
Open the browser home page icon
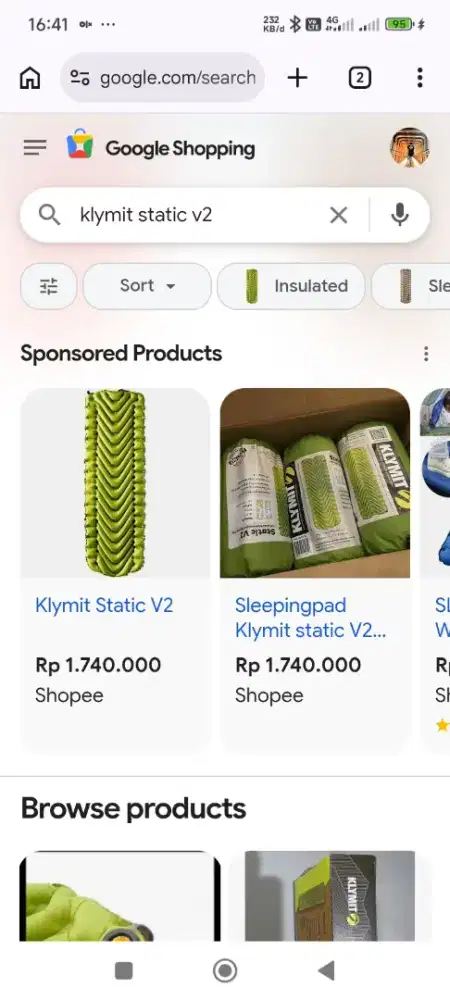[30, 78]
